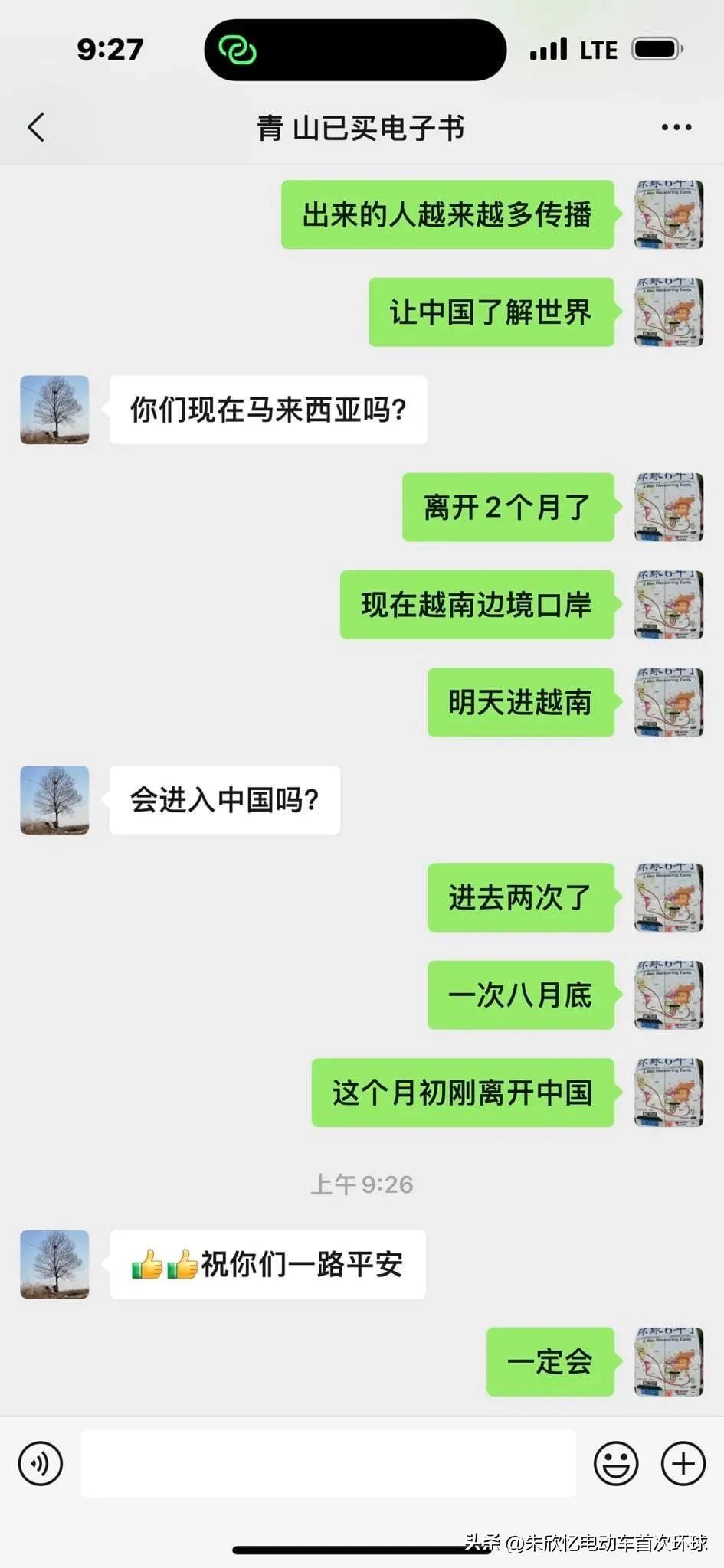View profile from avatar beside 祝你们一路平安
The height and width of the screenshot is (1568, 724).
(x=54, y=1264)
